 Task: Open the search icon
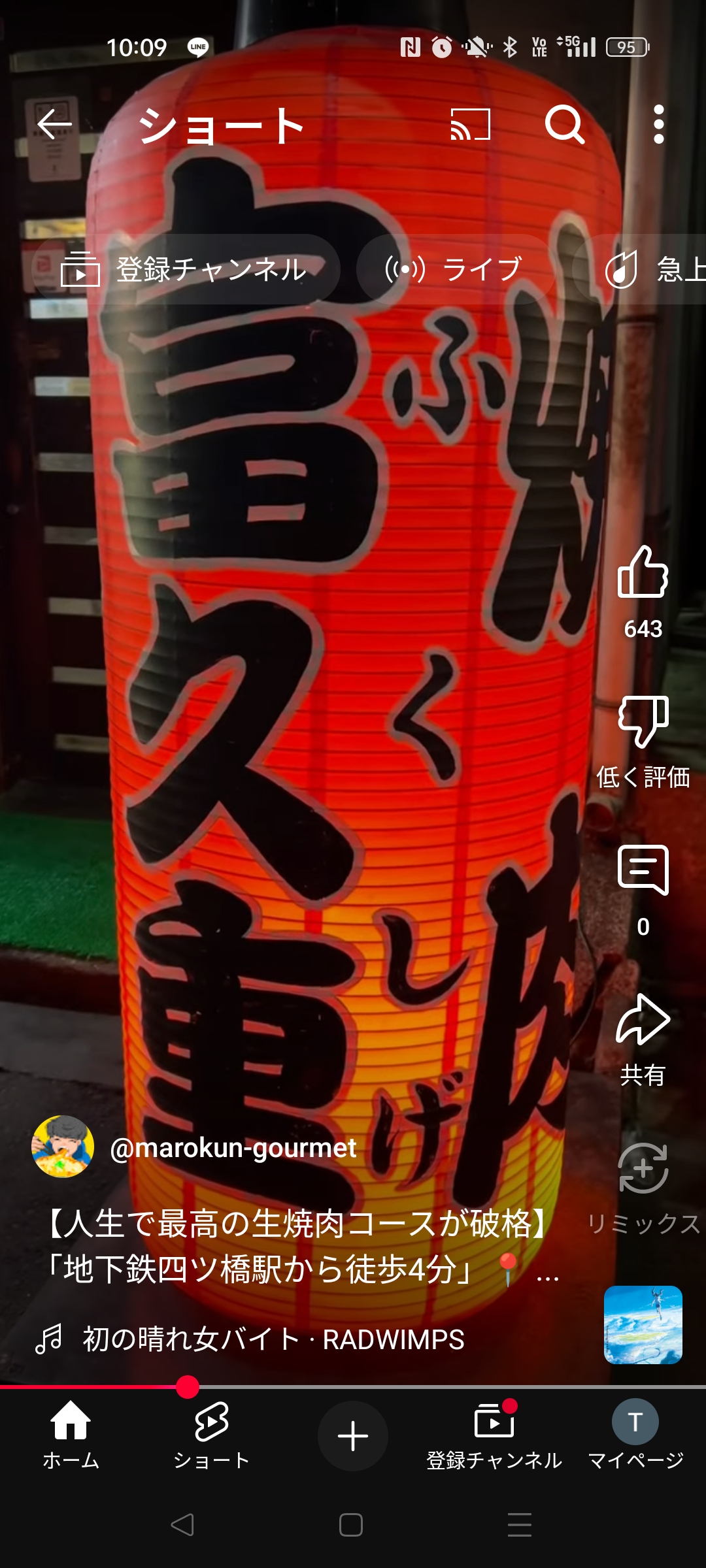point(565,124)
